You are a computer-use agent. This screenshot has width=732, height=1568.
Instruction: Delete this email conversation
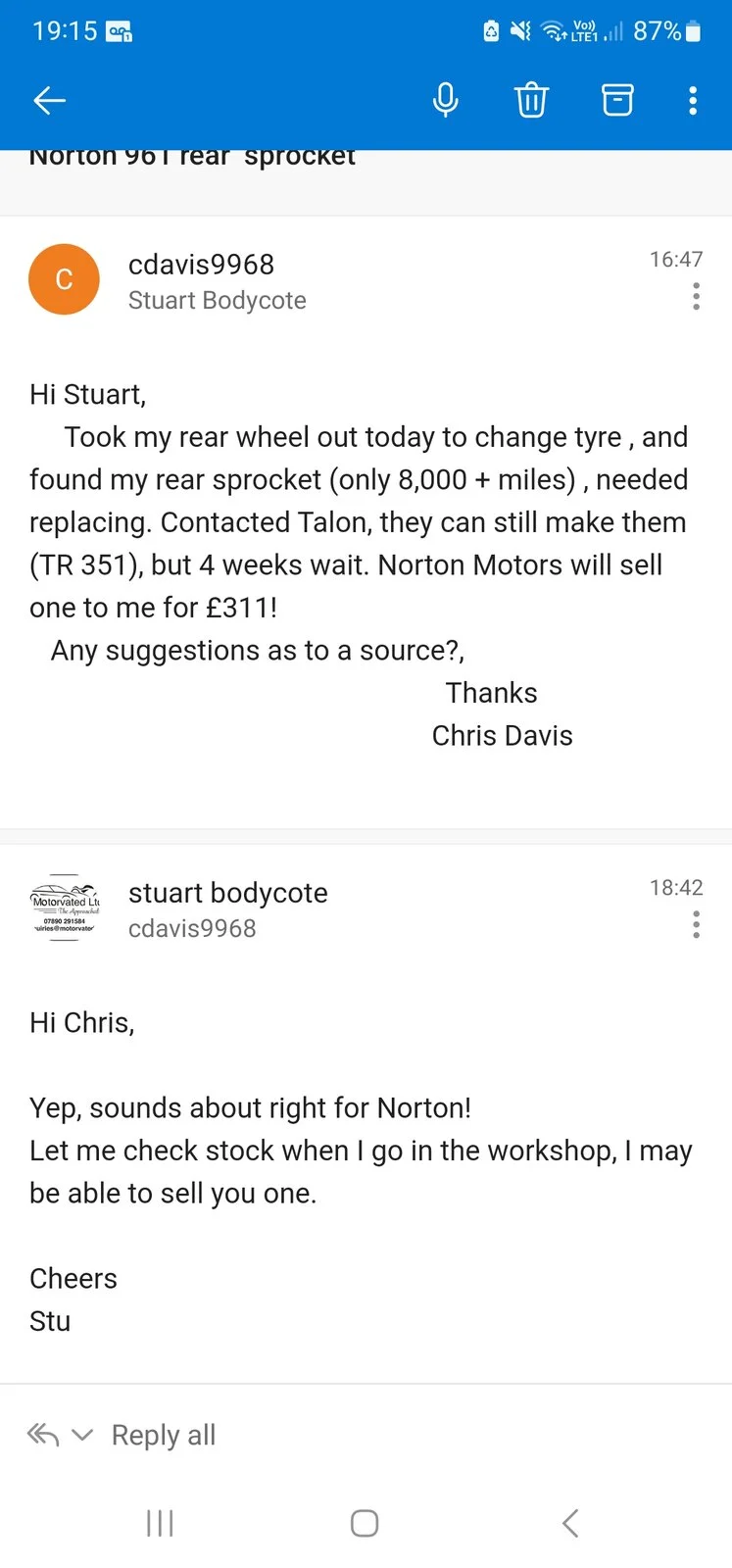[531, 100]
